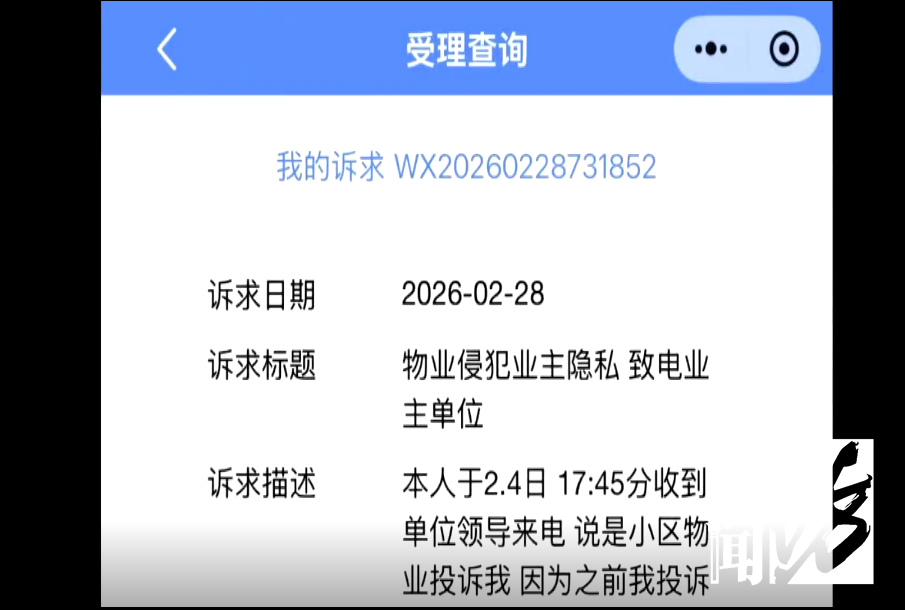Close the mini program with circle icon
Viewport: 905px width, 610px height.
pyautogui.click(x=784, y=49)
